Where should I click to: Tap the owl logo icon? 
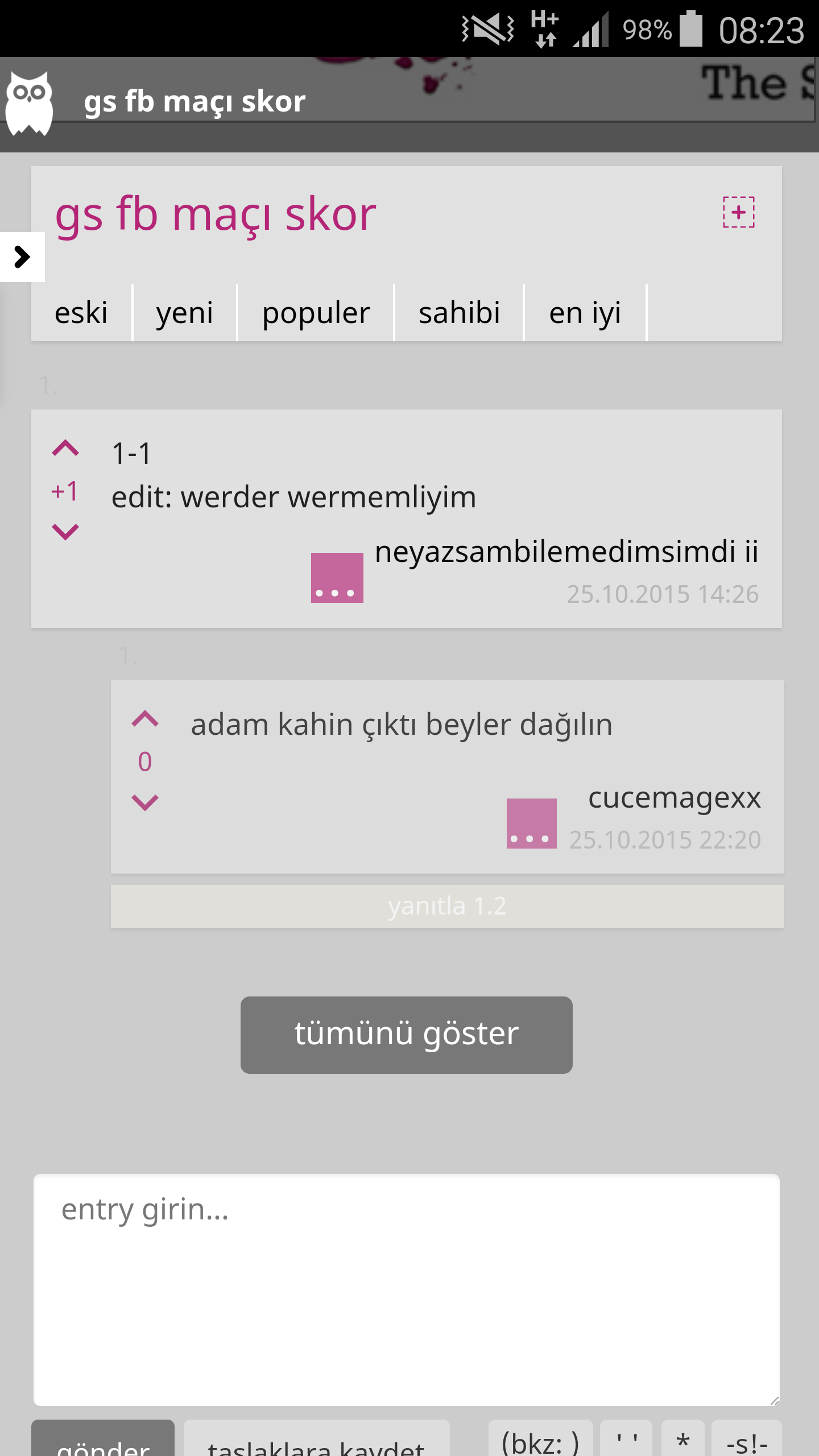pos(30,104)
